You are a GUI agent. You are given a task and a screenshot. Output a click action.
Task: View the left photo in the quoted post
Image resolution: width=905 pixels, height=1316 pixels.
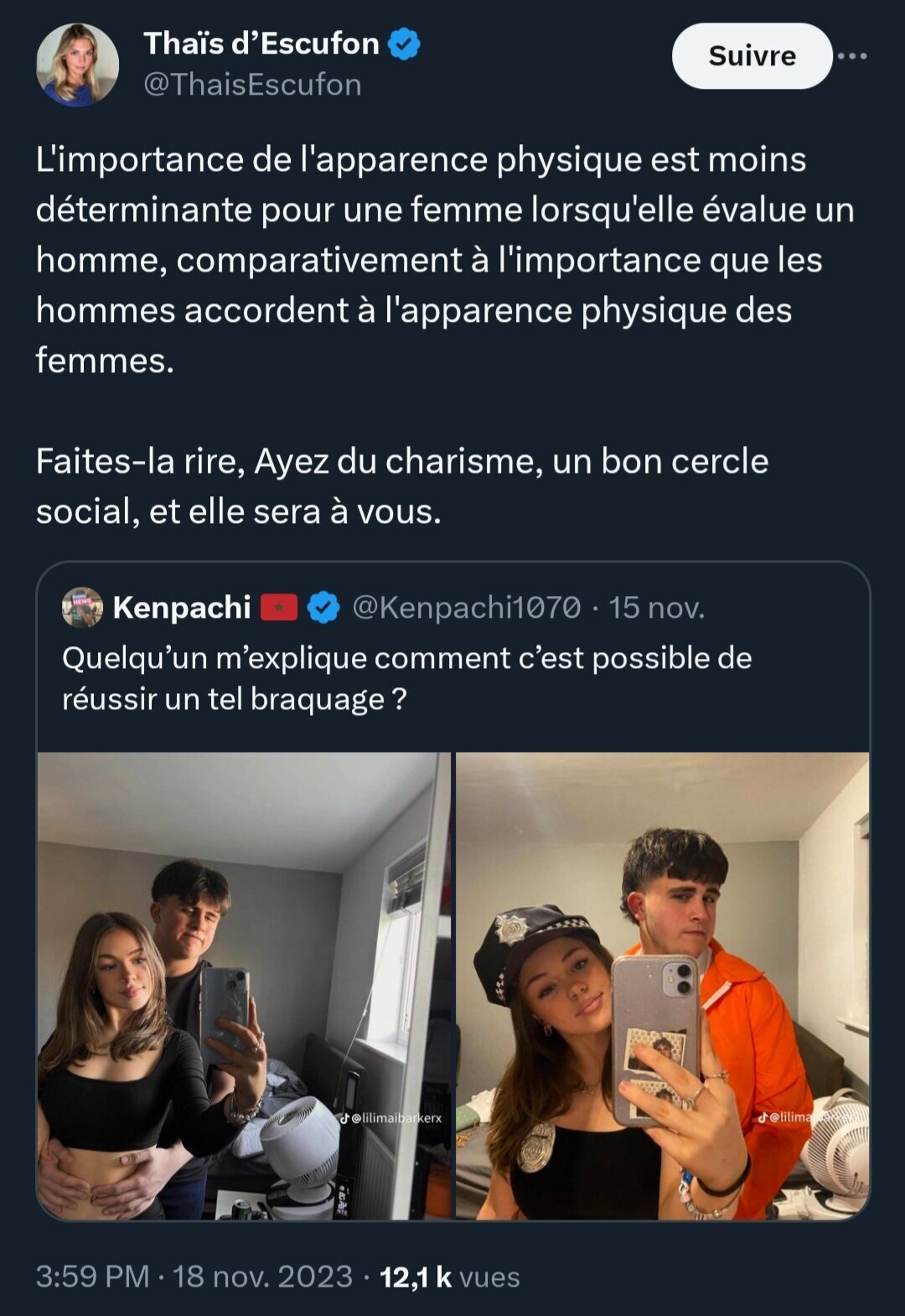click(244, 985)
